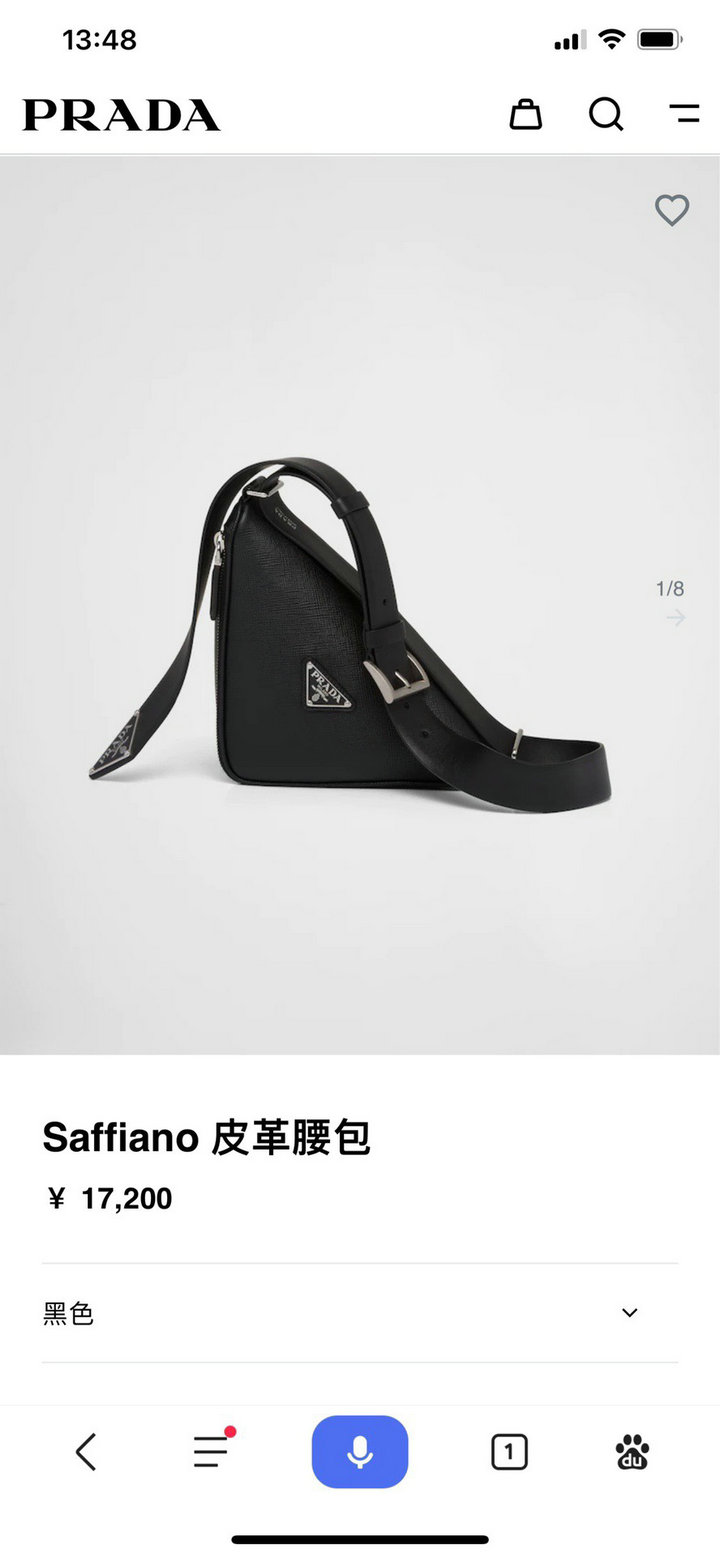Viewport: 720px width, 1558px height.
Task: Open the Saffiano bag product image
Action: point(360,605)
